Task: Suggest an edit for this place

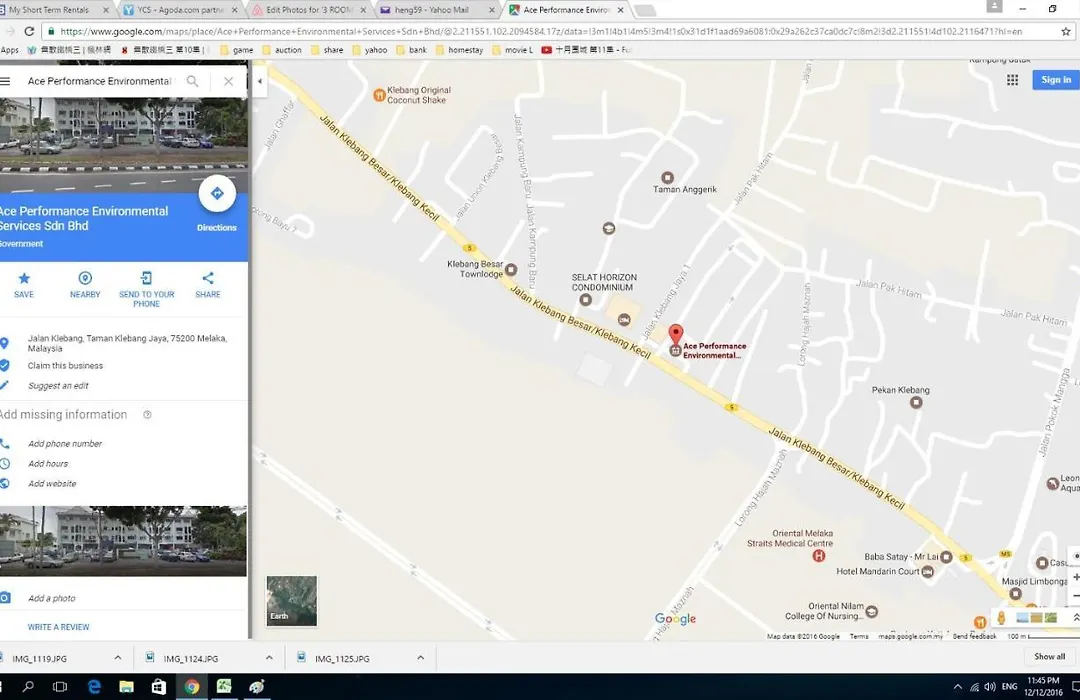Action: (x=58, y=386)
